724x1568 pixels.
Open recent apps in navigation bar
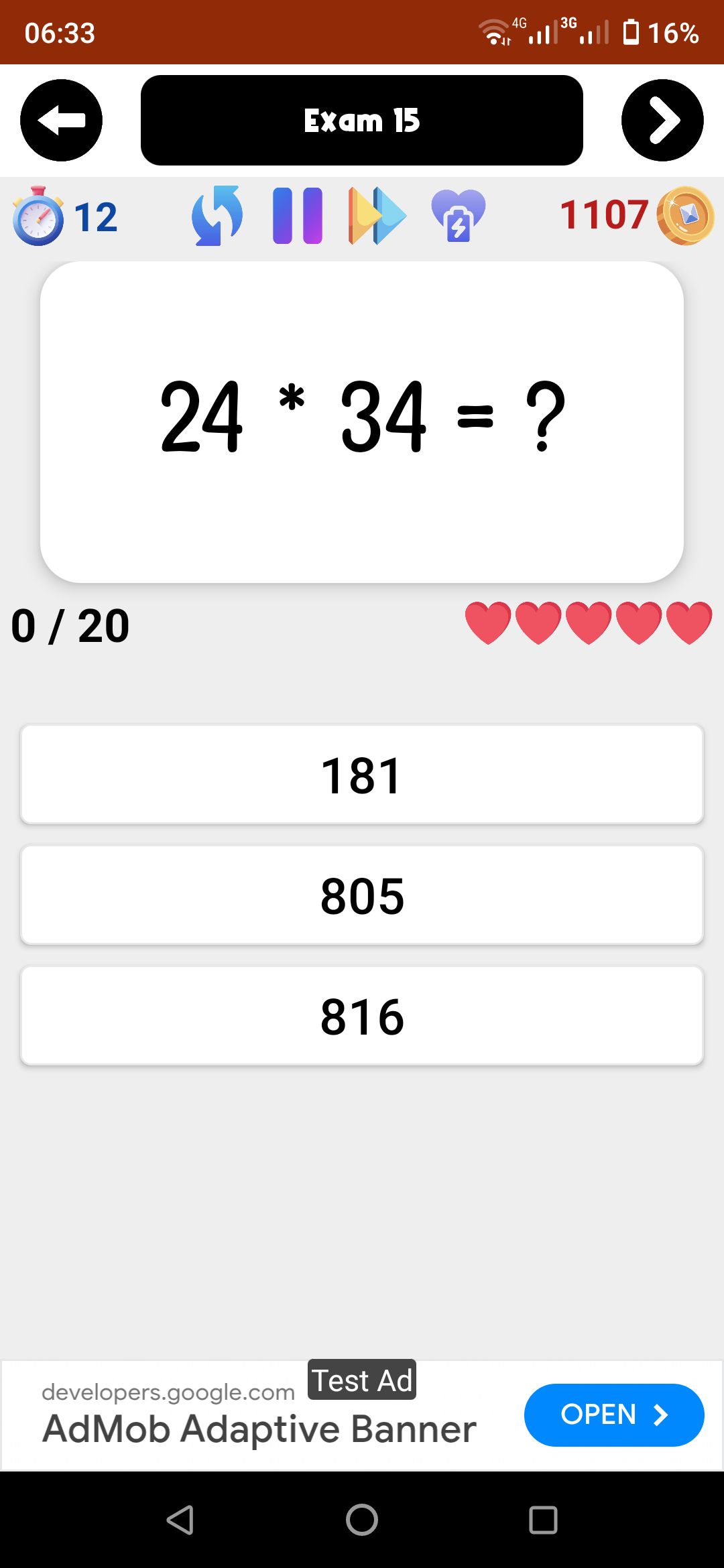(x=543, y=1520)
